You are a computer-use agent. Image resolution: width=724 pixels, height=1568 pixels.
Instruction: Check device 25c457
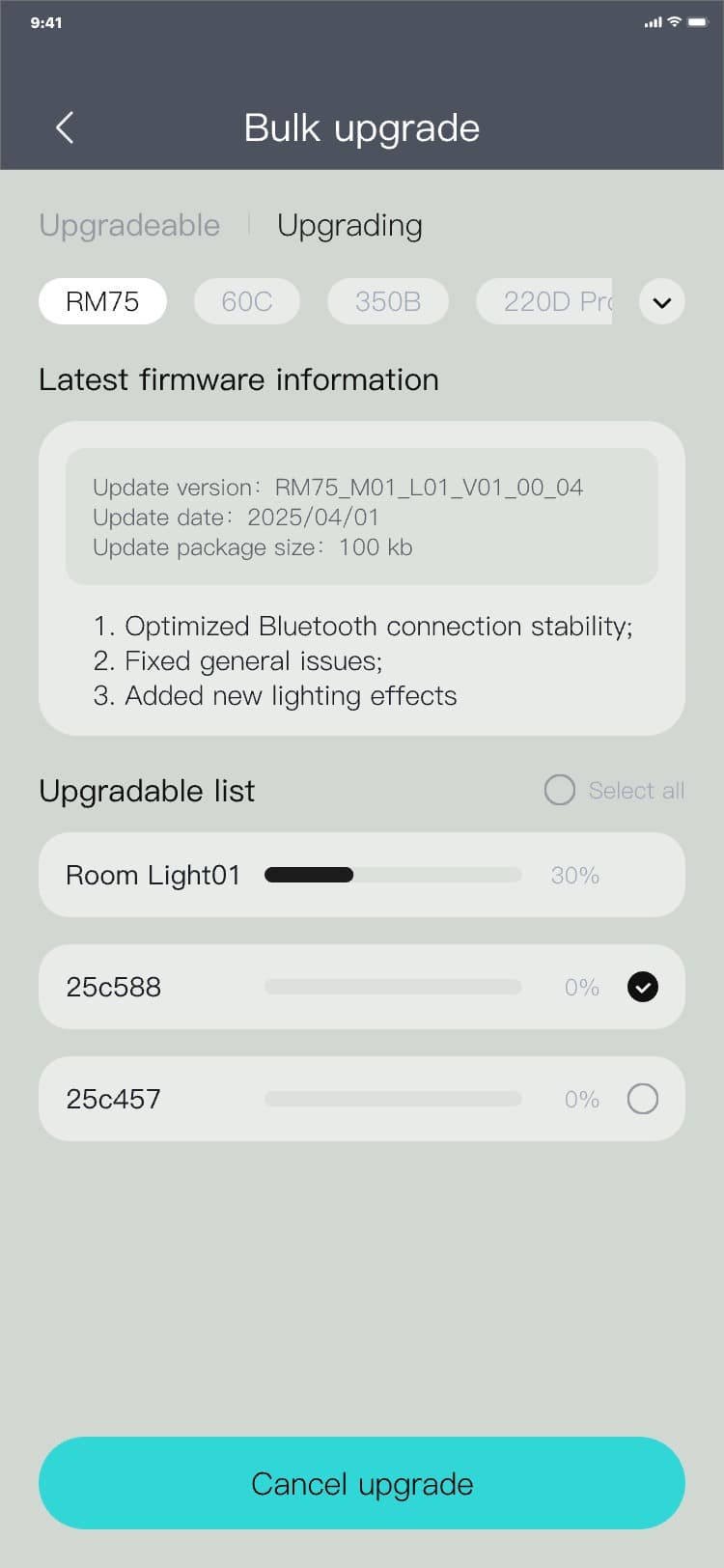pos(643,1099)
